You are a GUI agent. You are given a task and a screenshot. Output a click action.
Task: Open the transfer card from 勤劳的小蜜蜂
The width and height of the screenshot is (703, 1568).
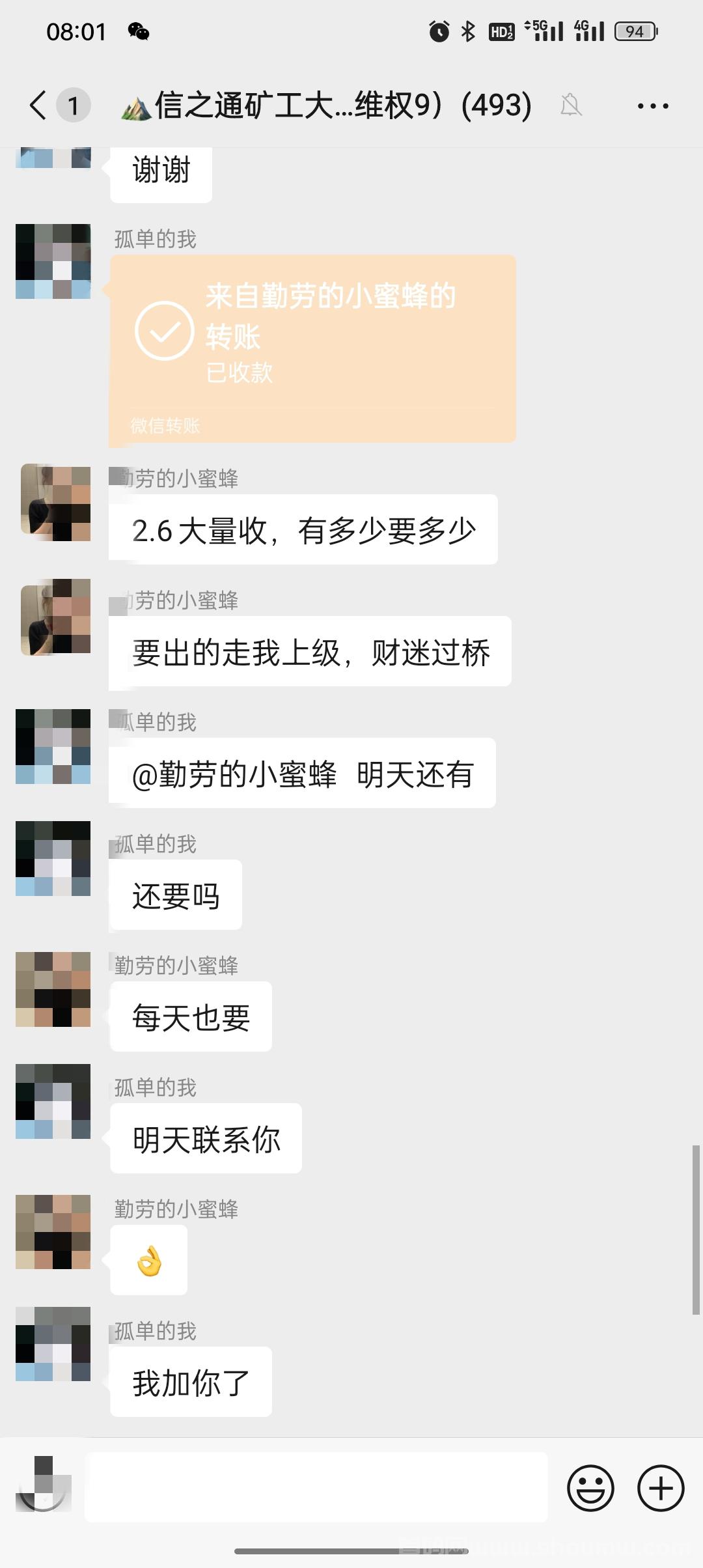[312, 348]
